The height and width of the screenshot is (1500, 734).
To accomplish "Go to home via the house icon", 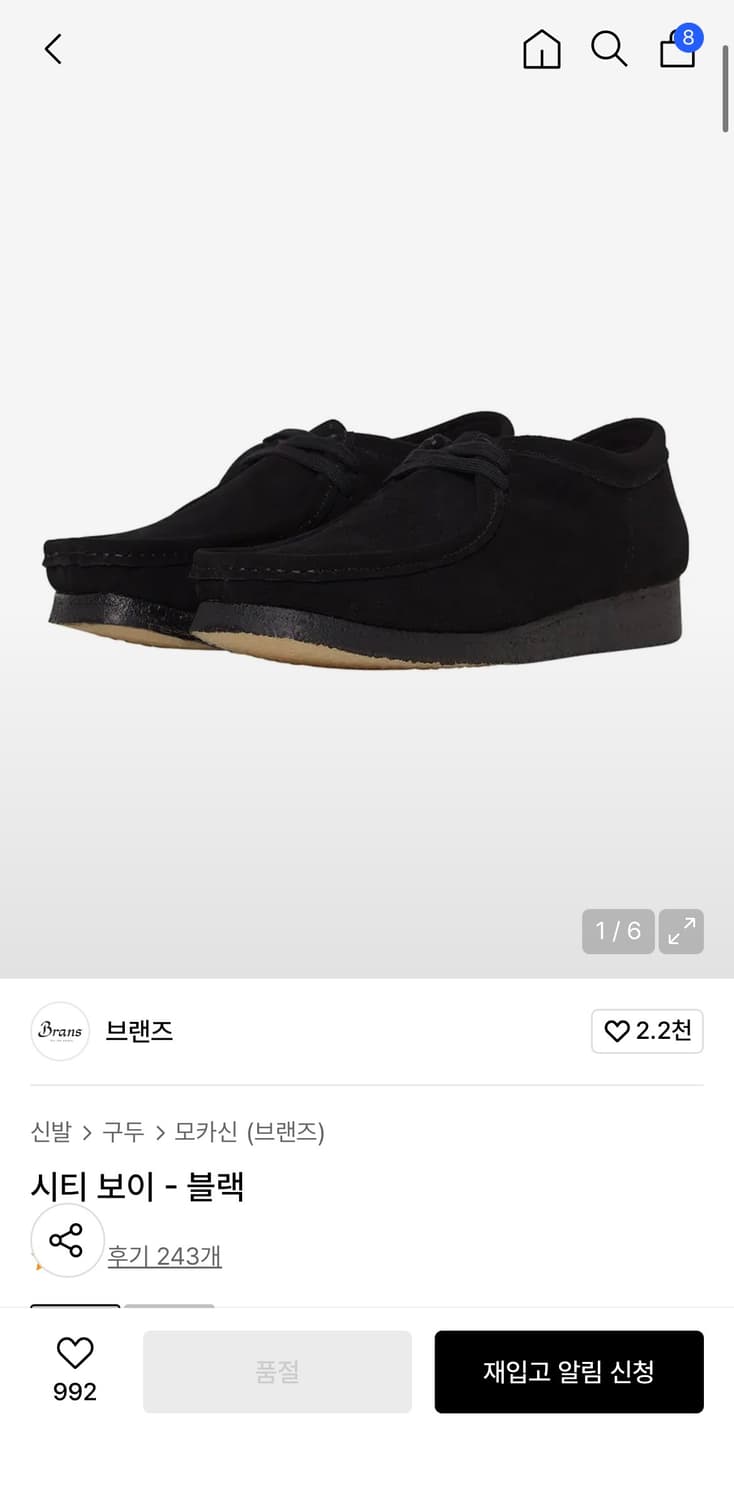I will (541, 49).
